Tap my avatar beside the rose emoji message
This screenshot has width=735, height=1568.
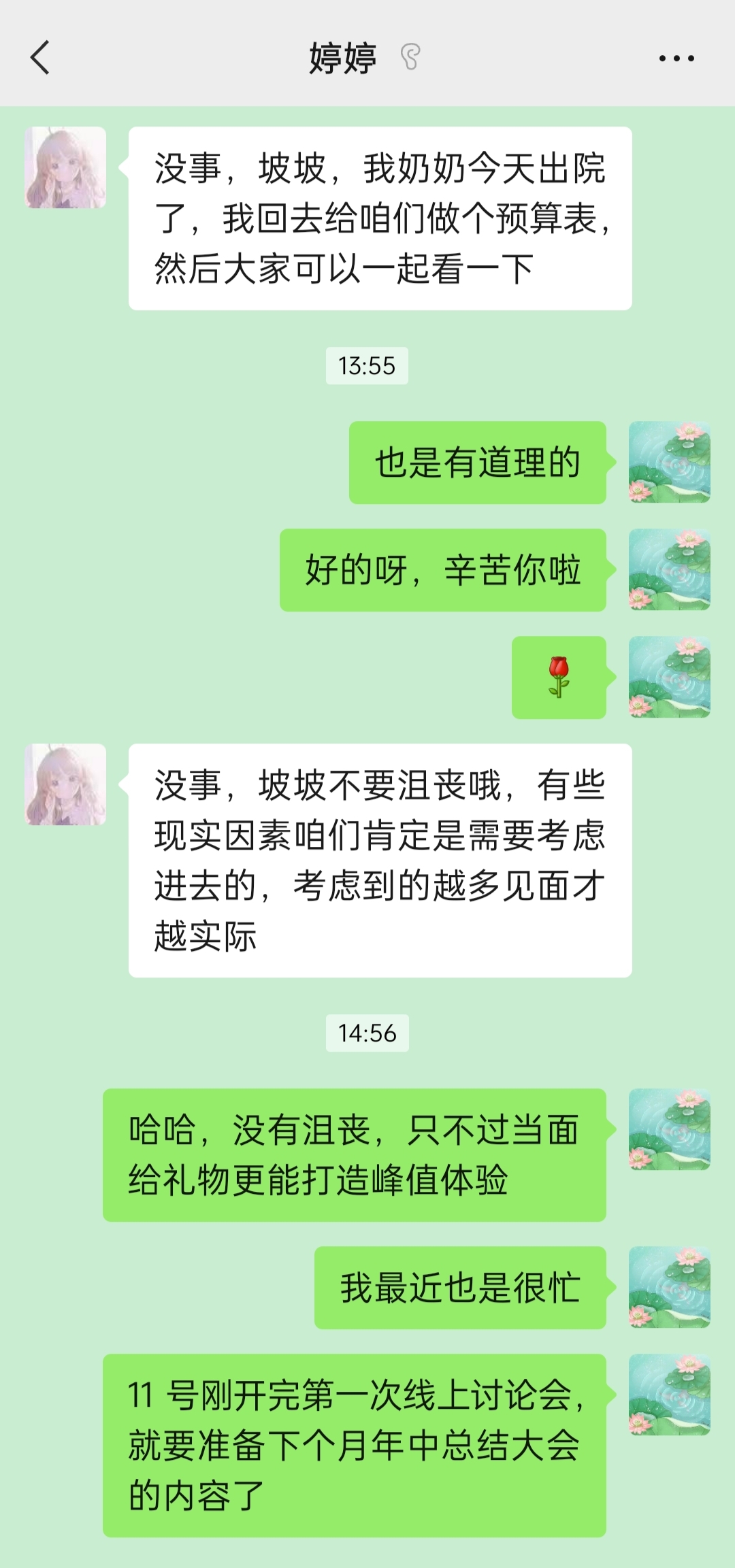tap(669, 677)
